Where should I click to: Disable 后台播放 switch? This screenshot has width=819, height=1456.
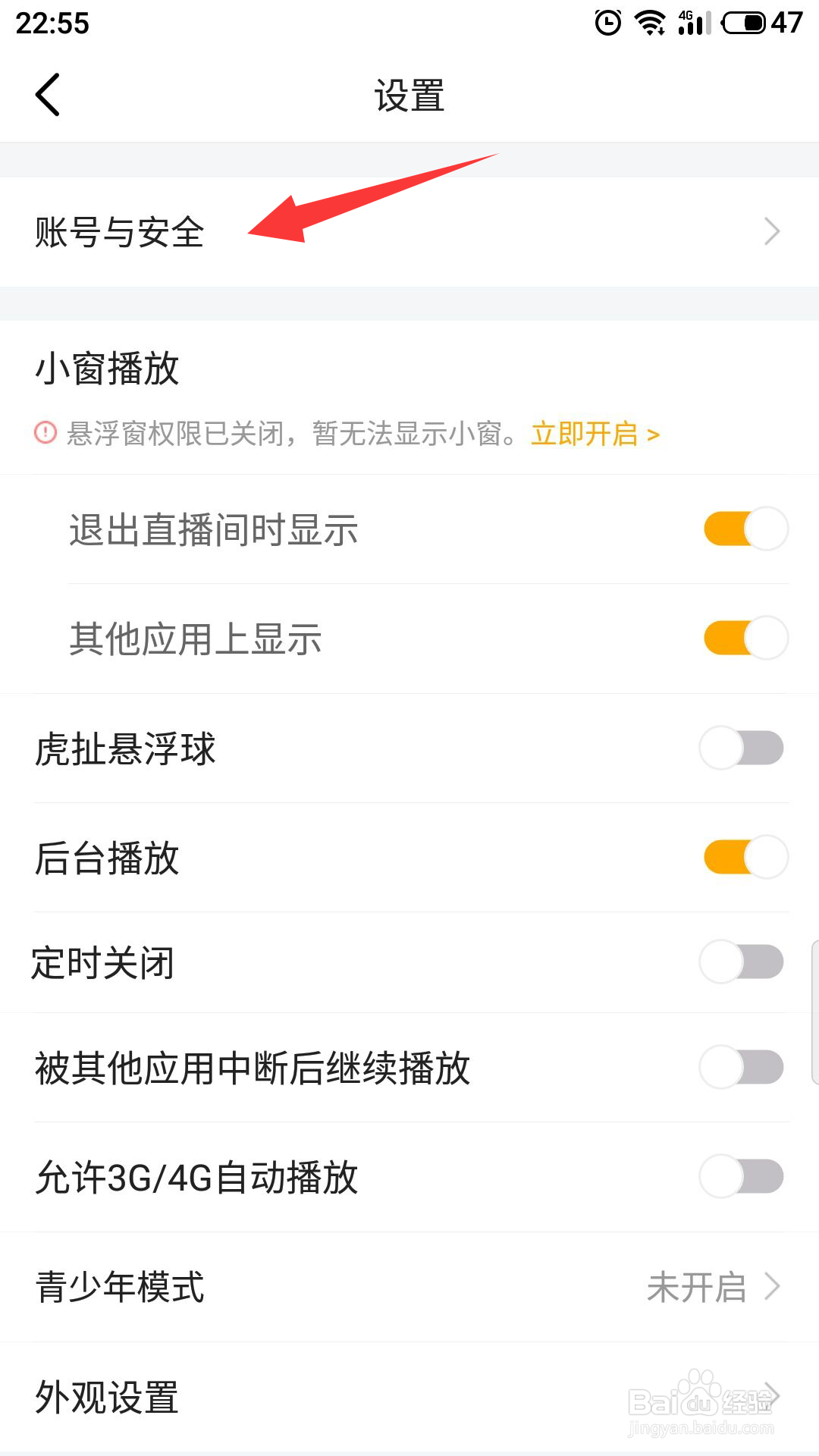coord(745,857)
